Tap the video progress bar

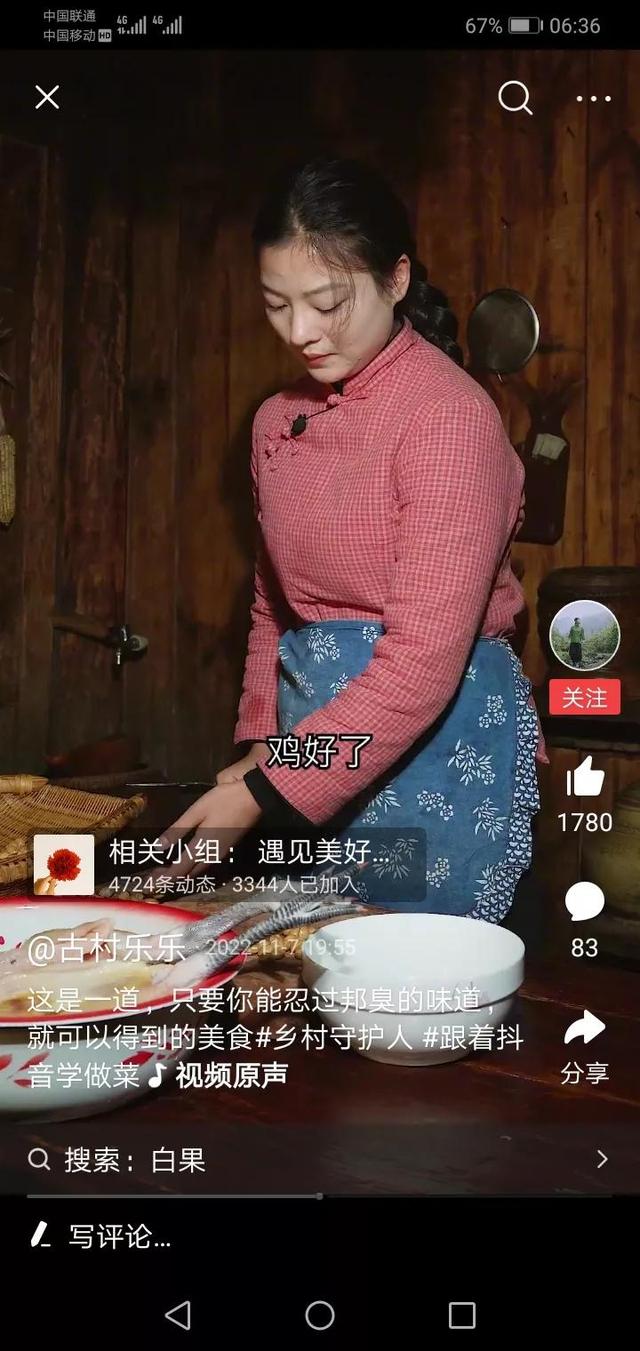point(320,1195)
